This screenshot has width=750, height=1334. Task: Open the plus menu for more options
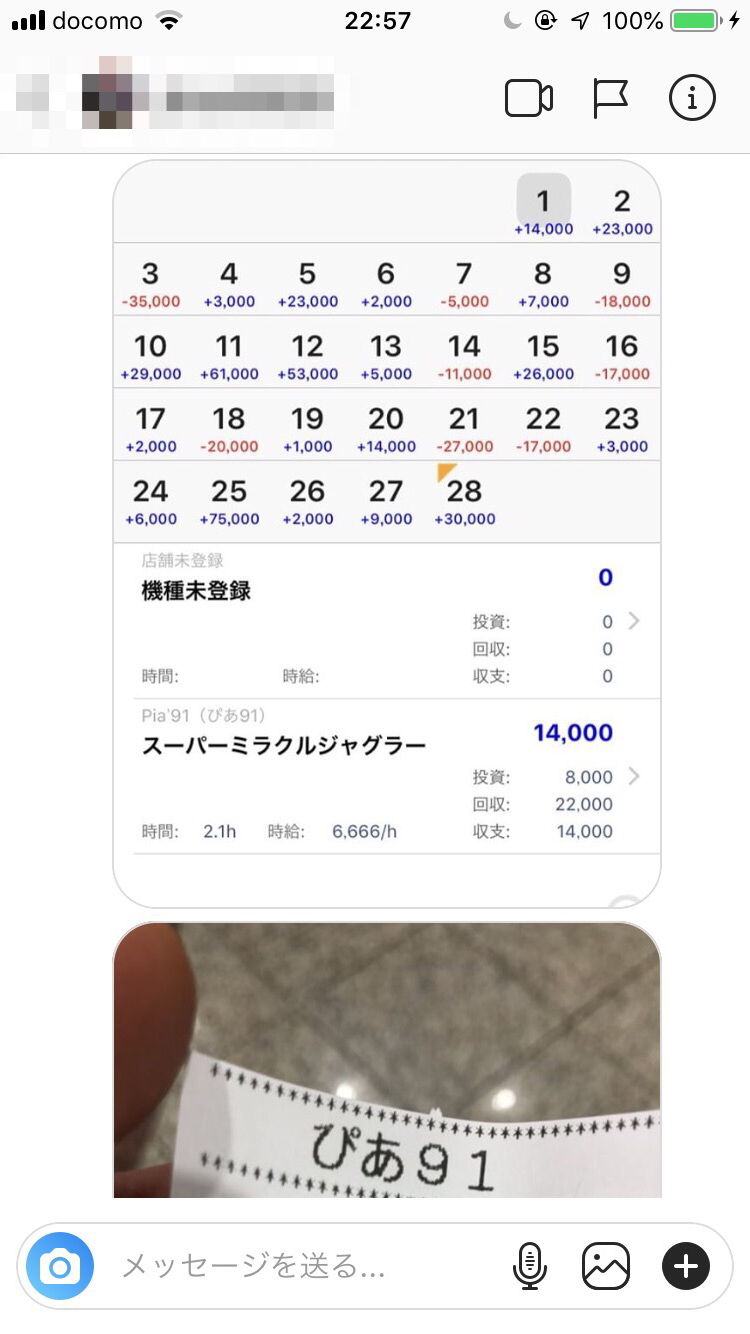(686, 1267)
